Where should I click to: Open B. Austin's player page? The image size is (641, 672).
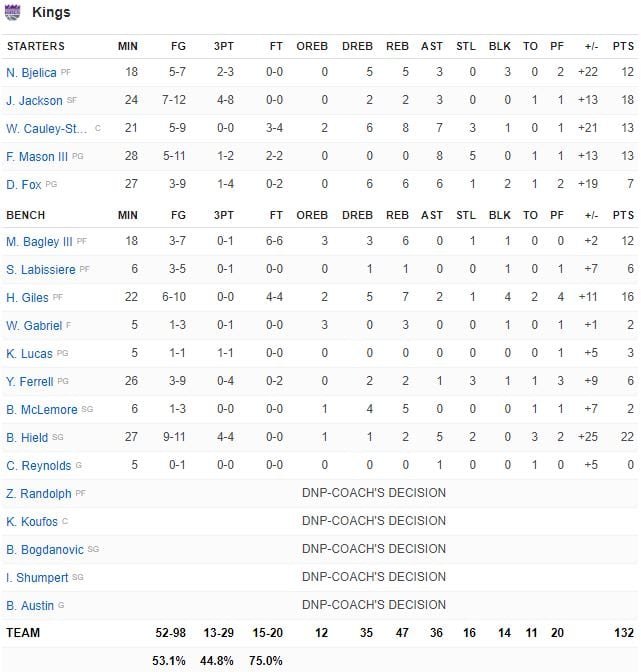coord(30,605)
